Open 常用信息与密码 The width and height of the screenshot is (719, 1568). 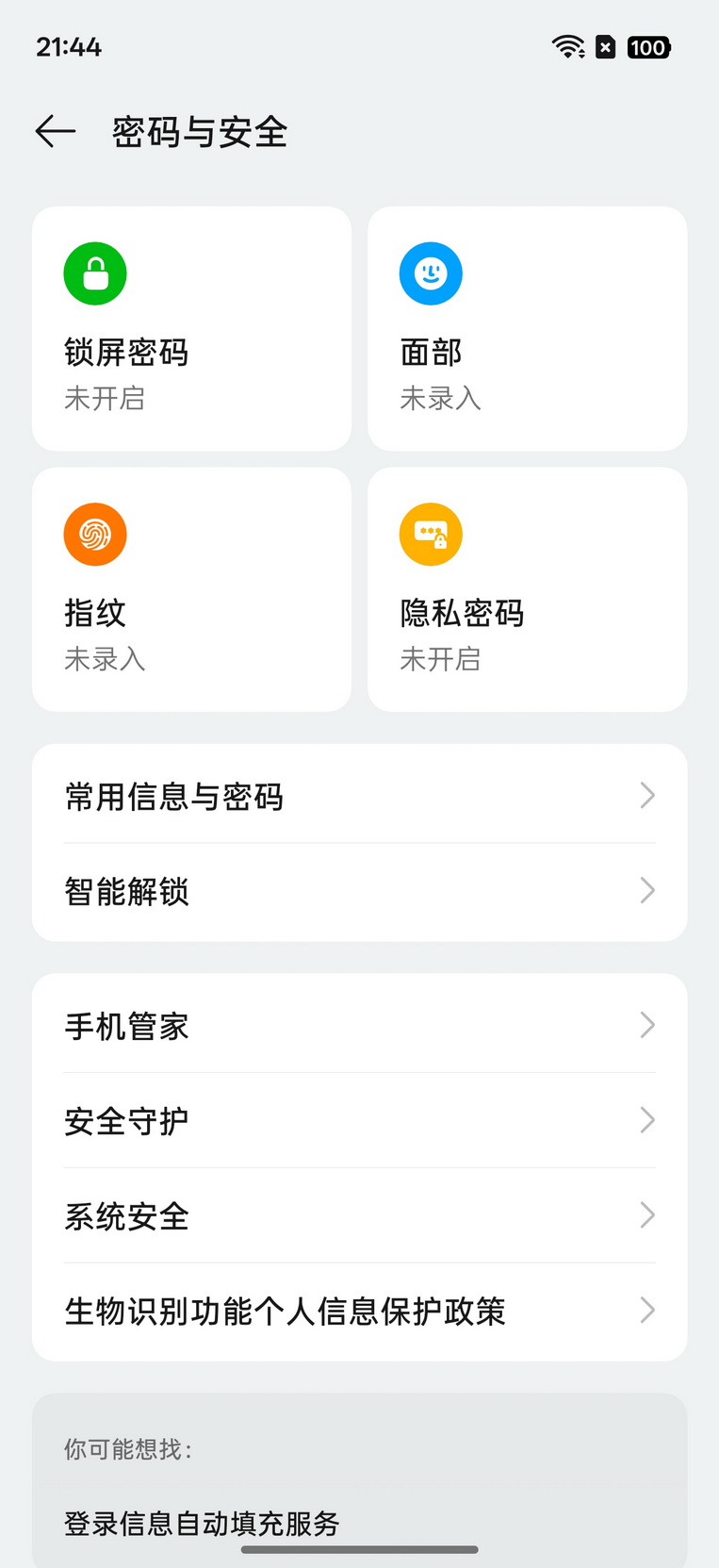359,796
